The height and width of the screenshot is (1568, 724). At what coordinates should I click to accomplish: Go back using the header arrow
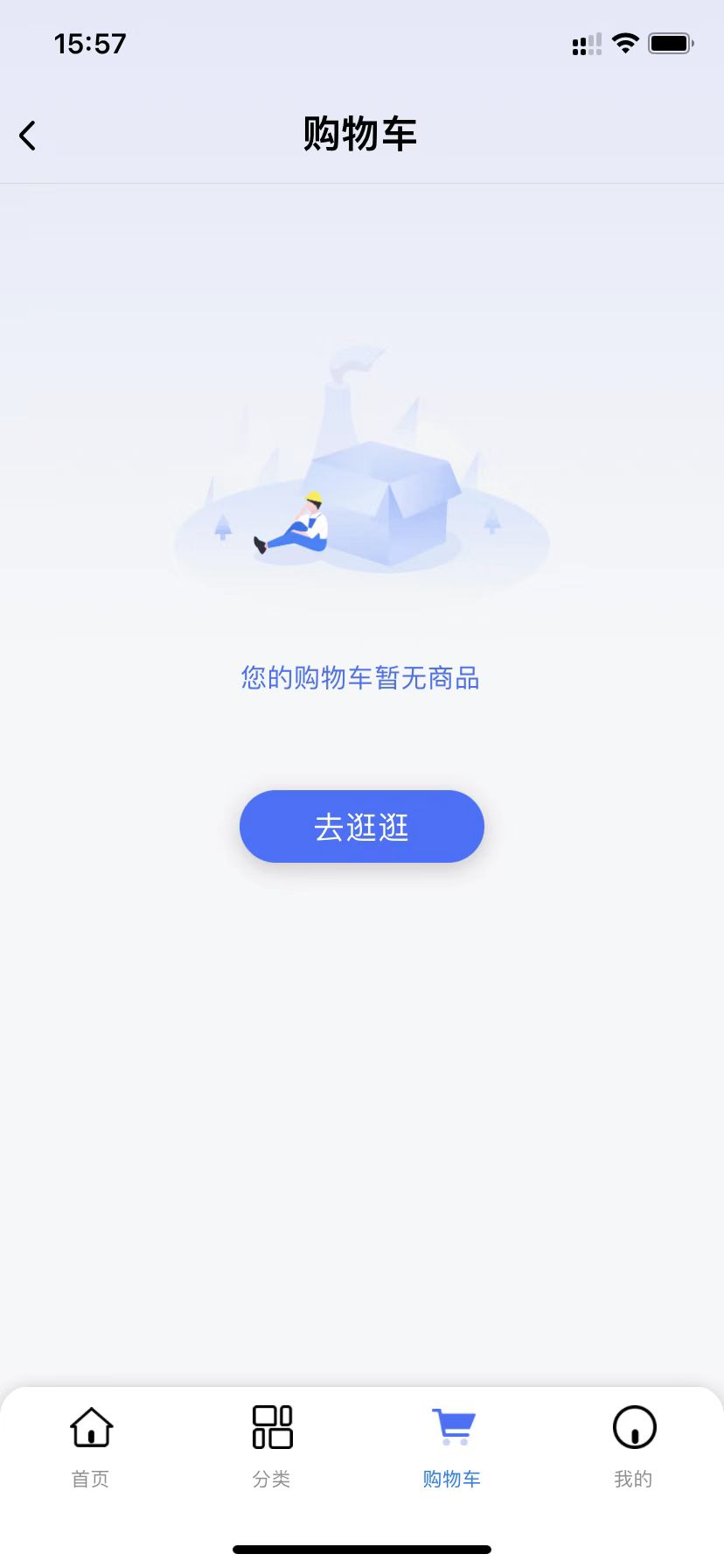(28, 136)
